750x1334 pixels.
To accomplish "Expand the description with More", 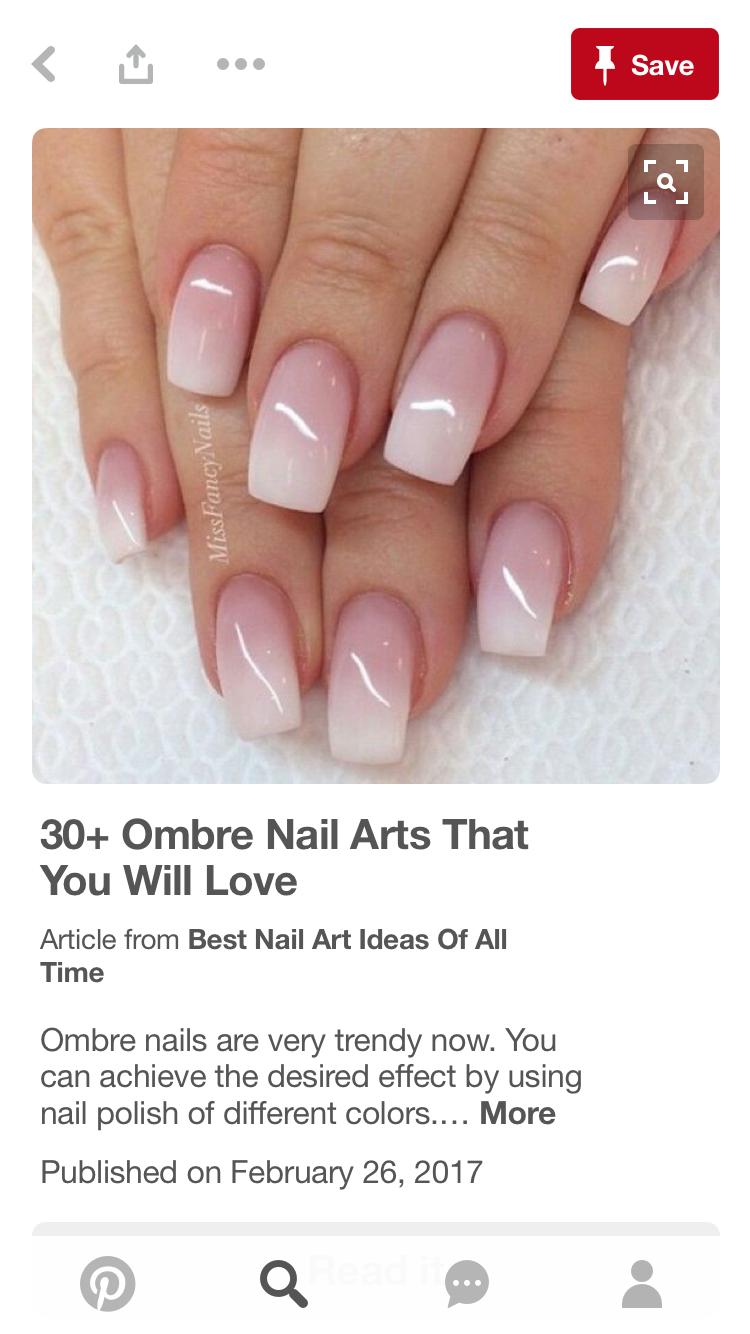I will (x=518, y=1113).
